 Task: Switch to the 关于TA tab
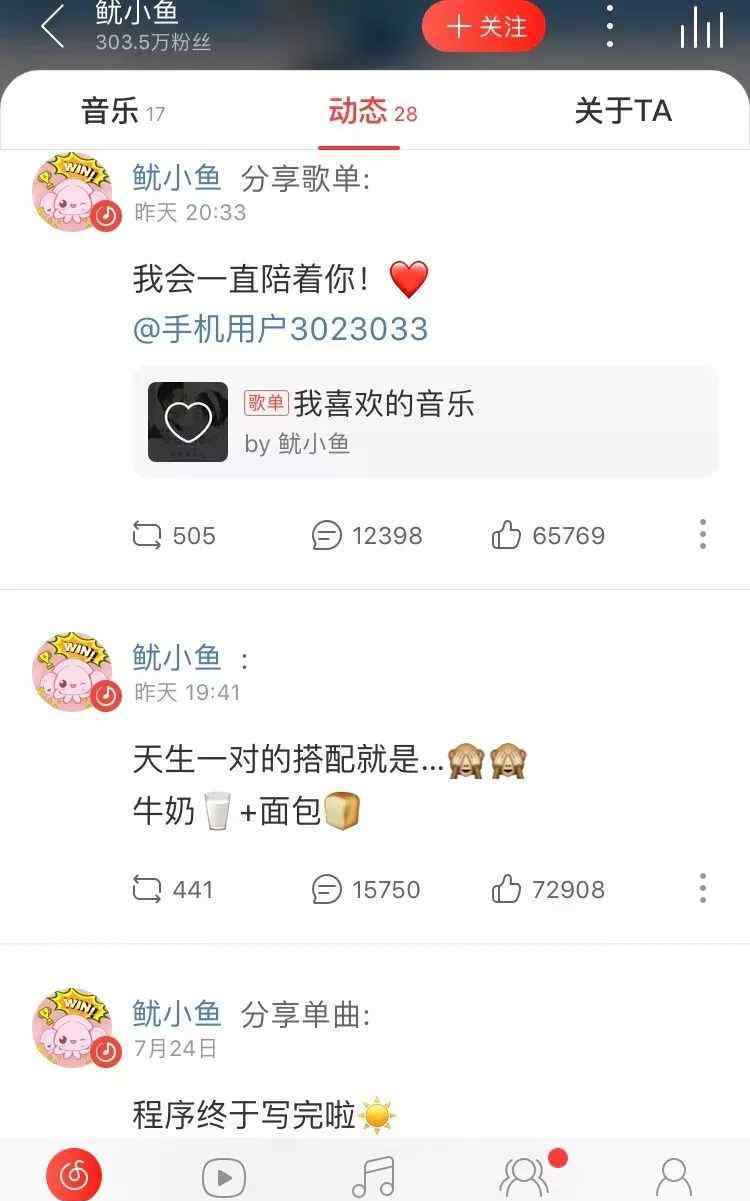622,111
